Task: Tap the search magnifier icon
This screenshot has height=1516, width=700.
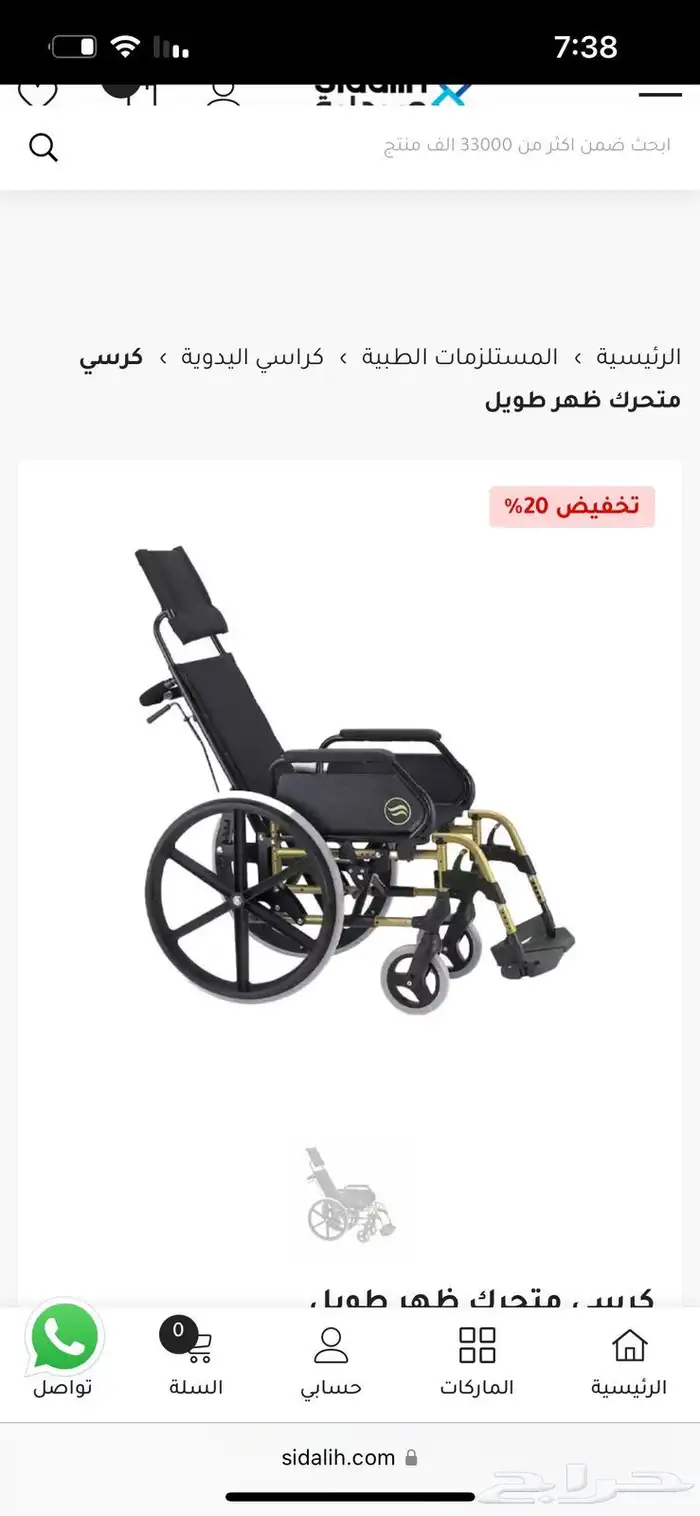Action: coord(43,147)
